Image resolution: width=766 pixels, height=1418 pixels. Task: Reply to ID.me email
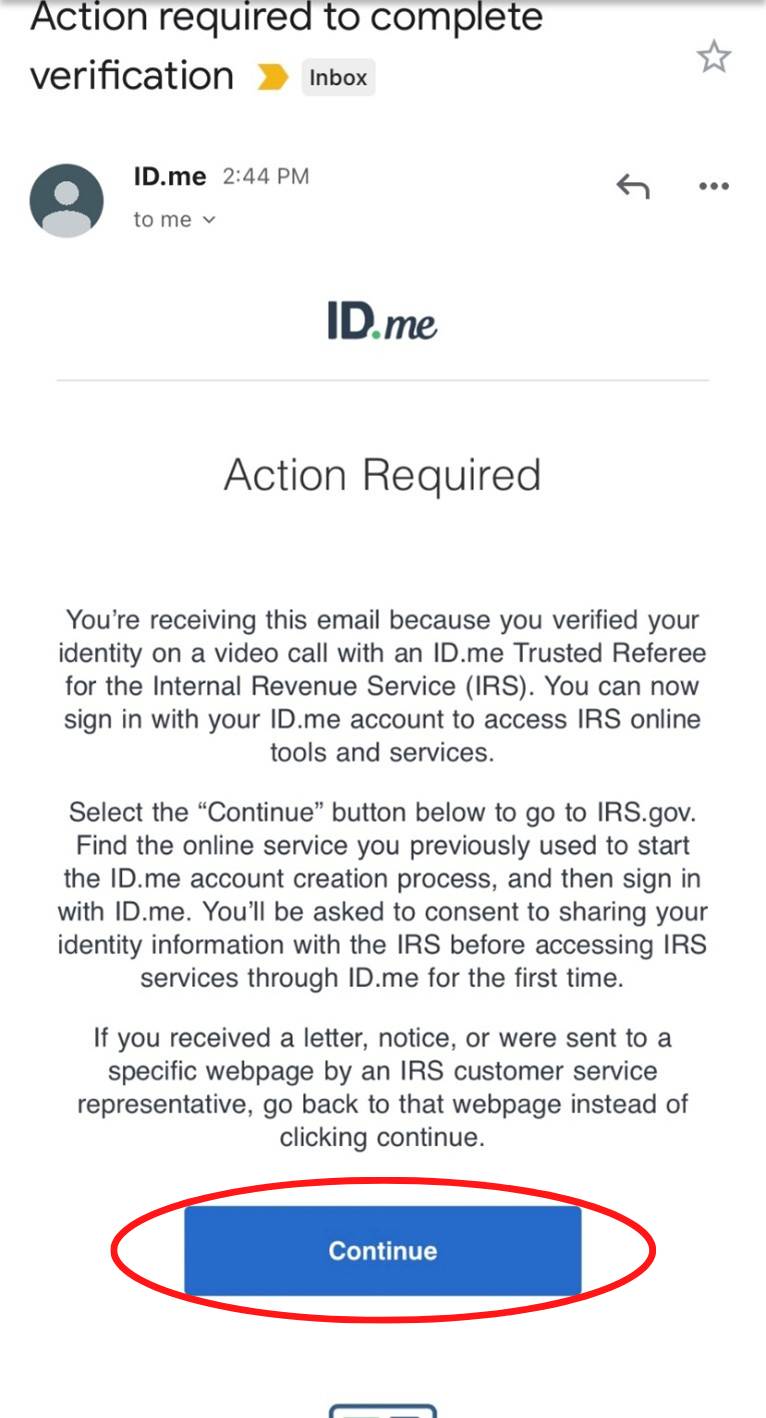632,186
